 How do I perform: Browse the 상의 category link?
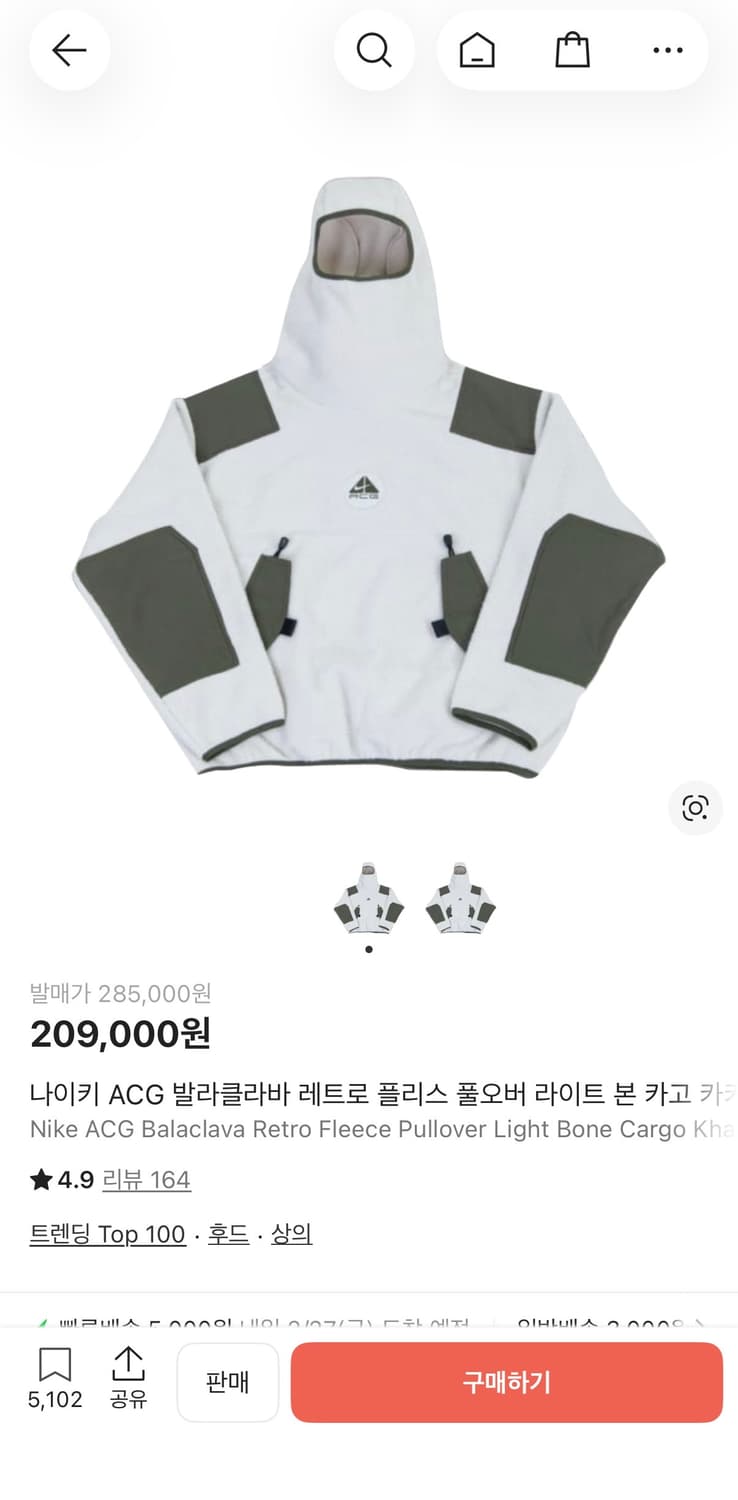pos(290,1233)
